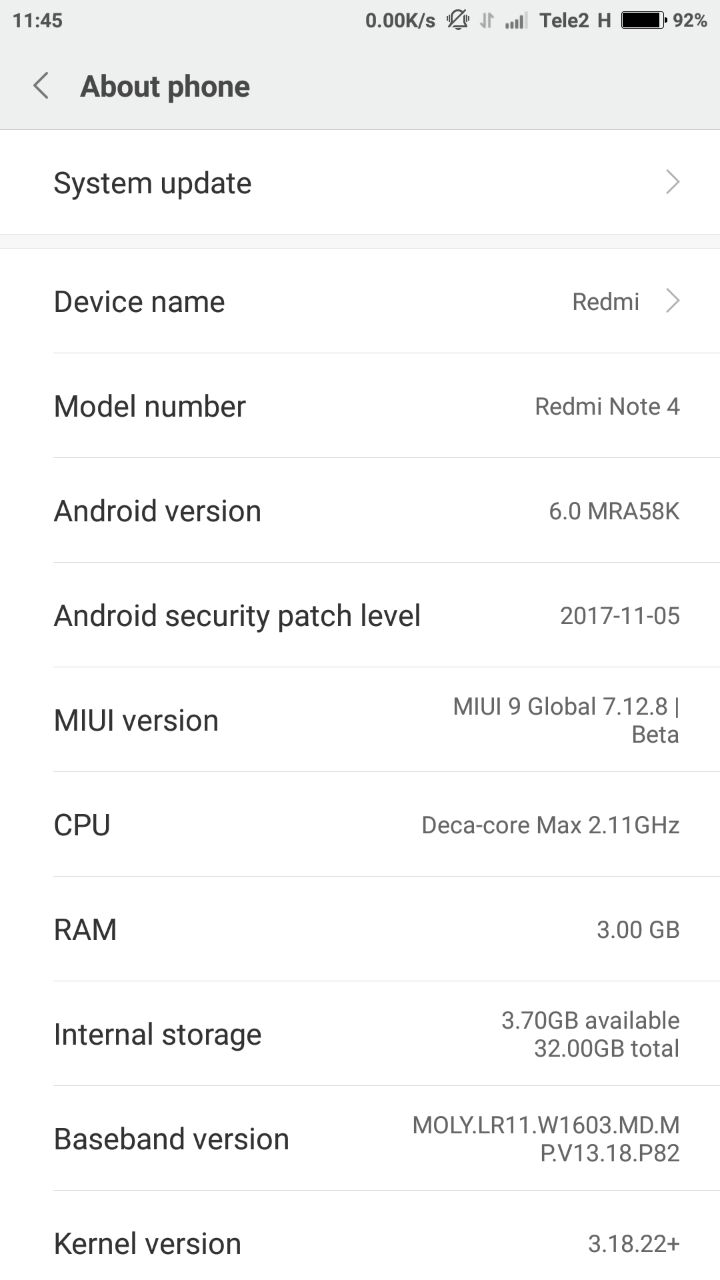Open Device name setting
Screen dimensions: 720x1280
click(x=360, y=301)
